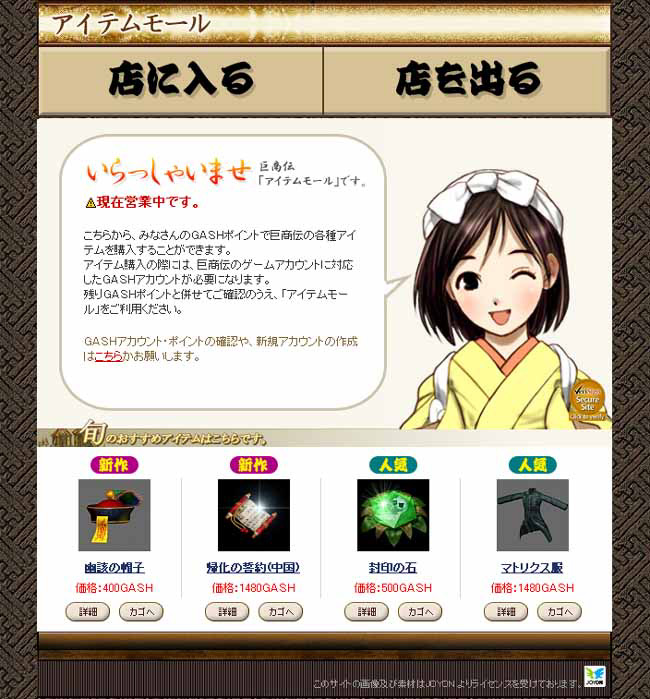The height and width of the screenshot is (699, 650).
Task: View 詳細 for マトリクス服
Action: (x=506, y=611)
